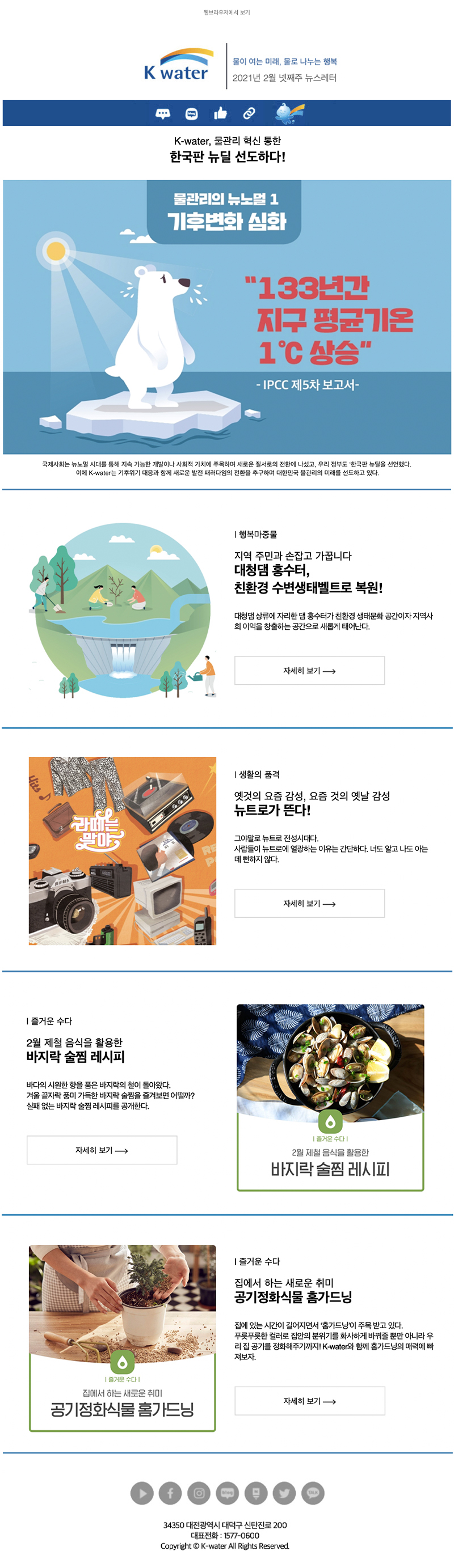Image resolution: width=454 pixels, height=1568 pixels.
Task: Open the retro items collage image
Action: coord(123,850)
